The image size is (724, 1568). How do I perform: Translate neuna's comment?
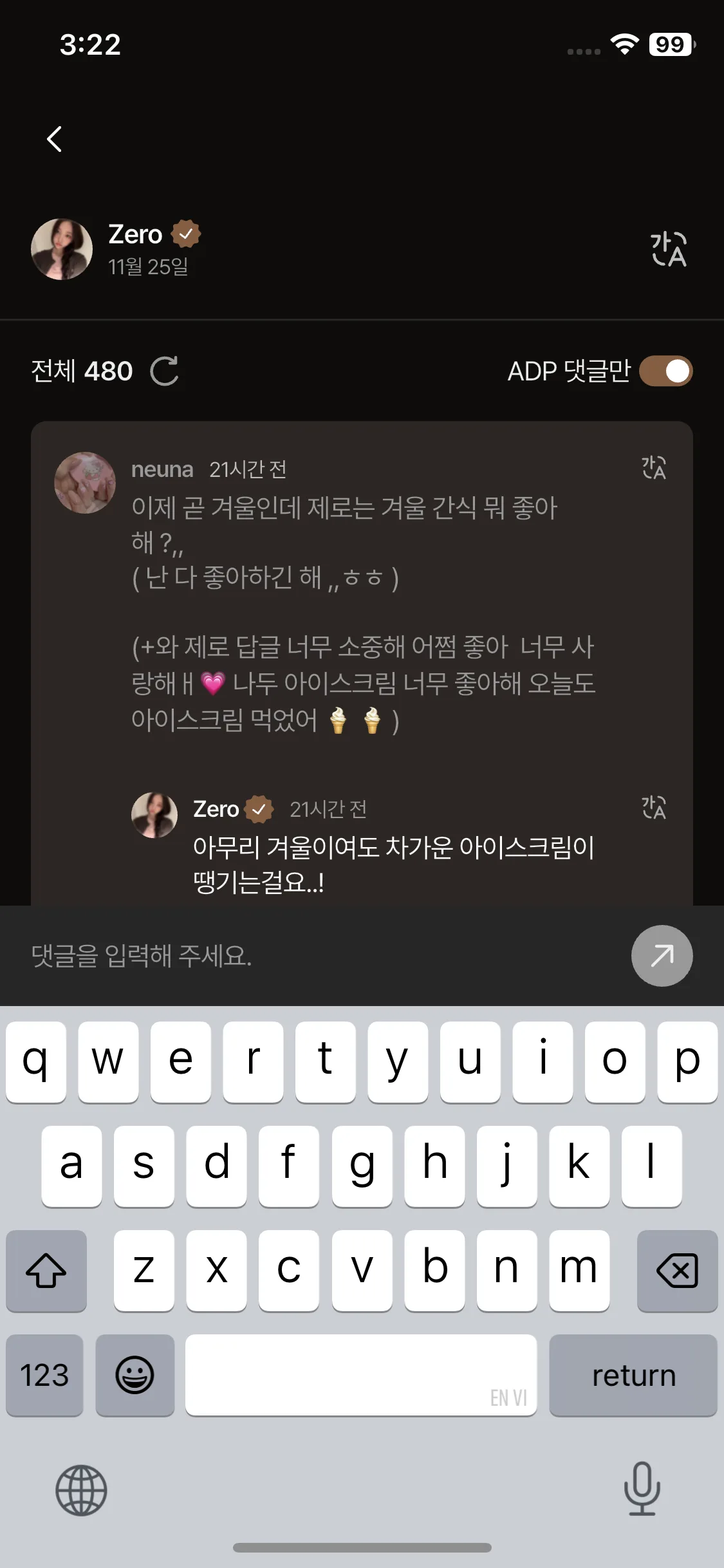click(654, 467)
